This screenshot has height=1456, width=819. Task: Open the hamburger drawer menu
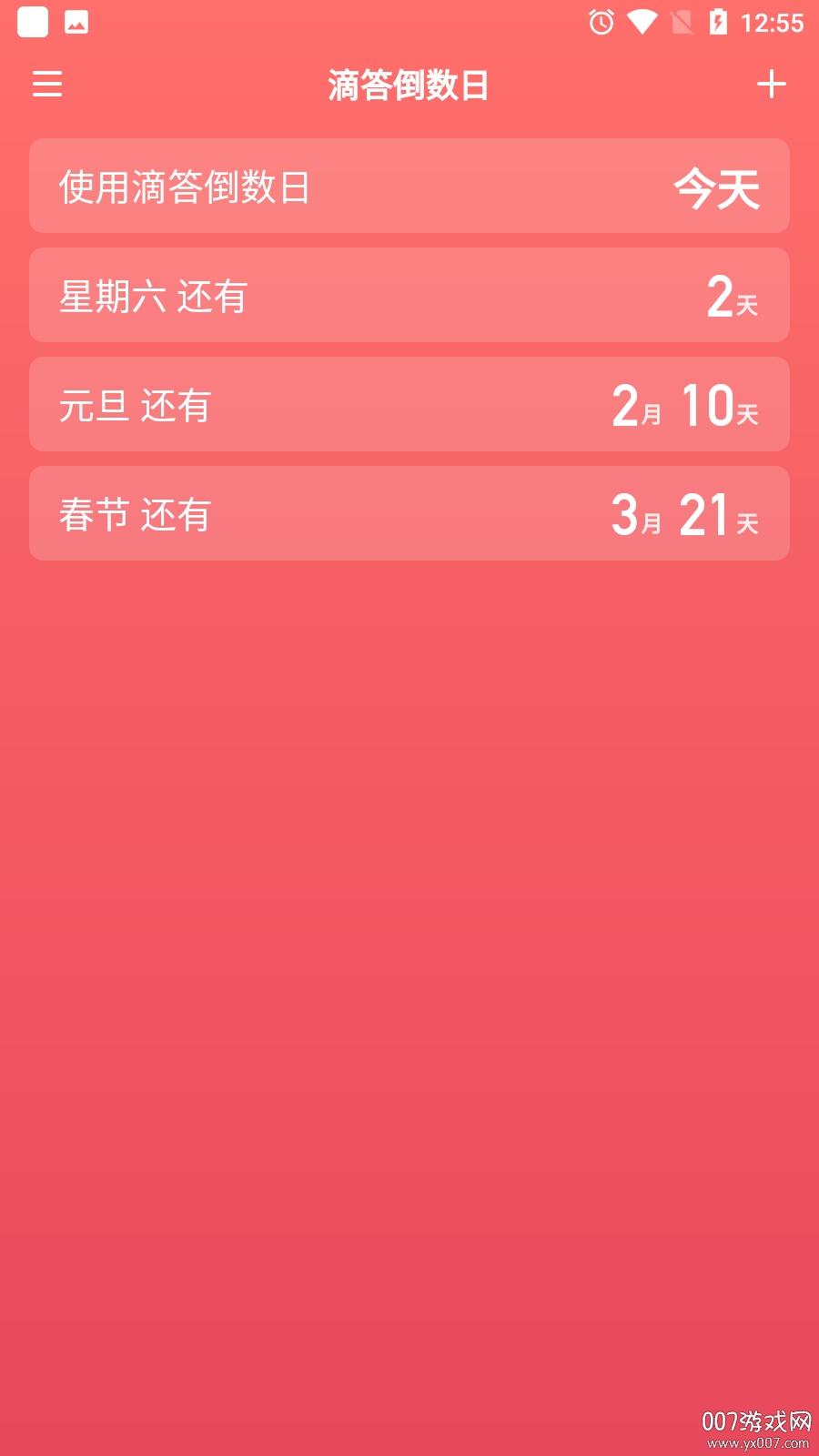[47, 85]
